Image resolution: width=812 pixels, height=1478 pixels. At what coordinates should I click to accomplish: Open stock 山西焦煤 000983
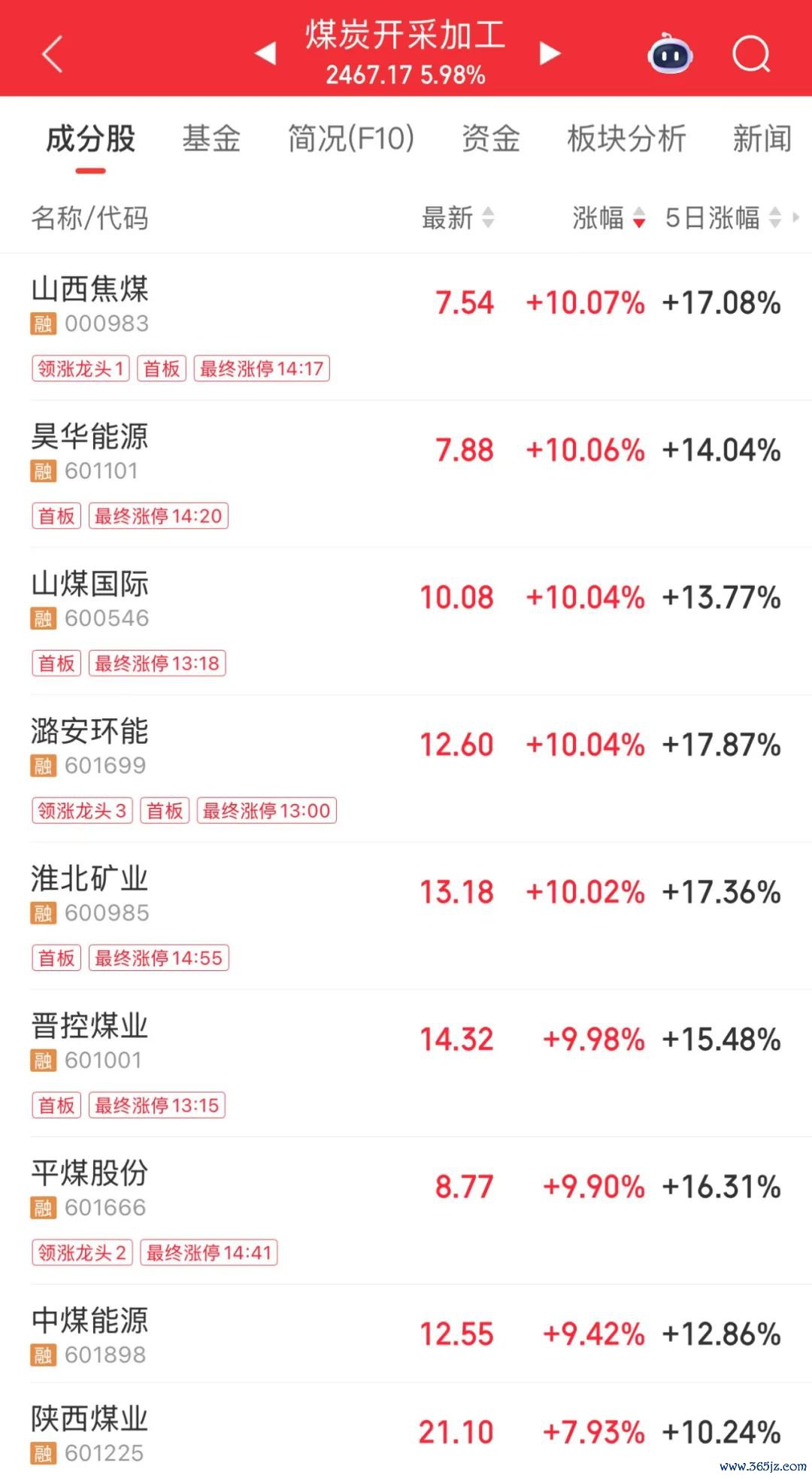pyautogui.click(x=406, y=326)
